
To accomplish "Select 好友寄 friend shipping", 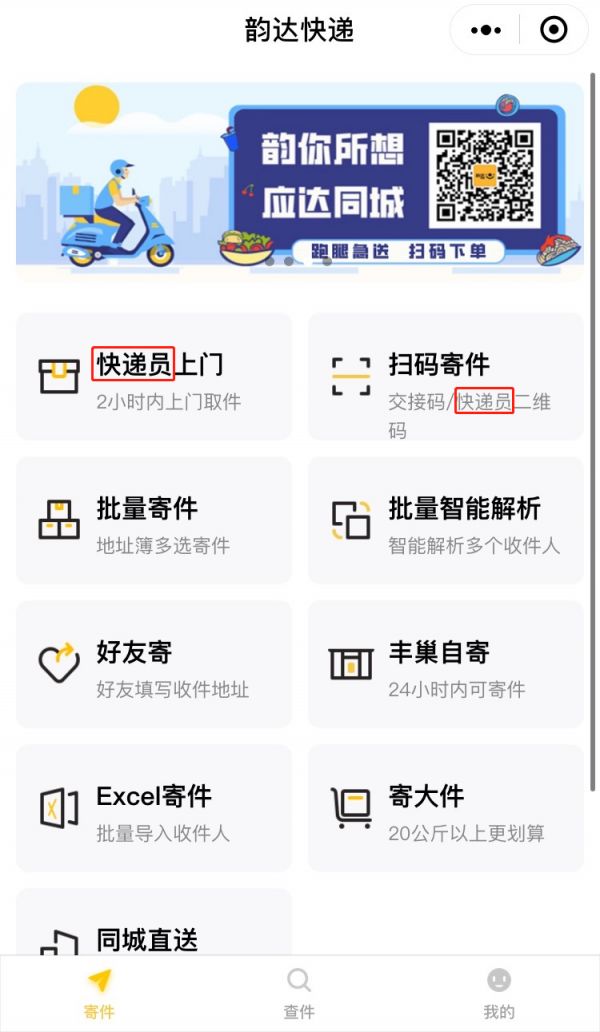I will coord(154,664).
